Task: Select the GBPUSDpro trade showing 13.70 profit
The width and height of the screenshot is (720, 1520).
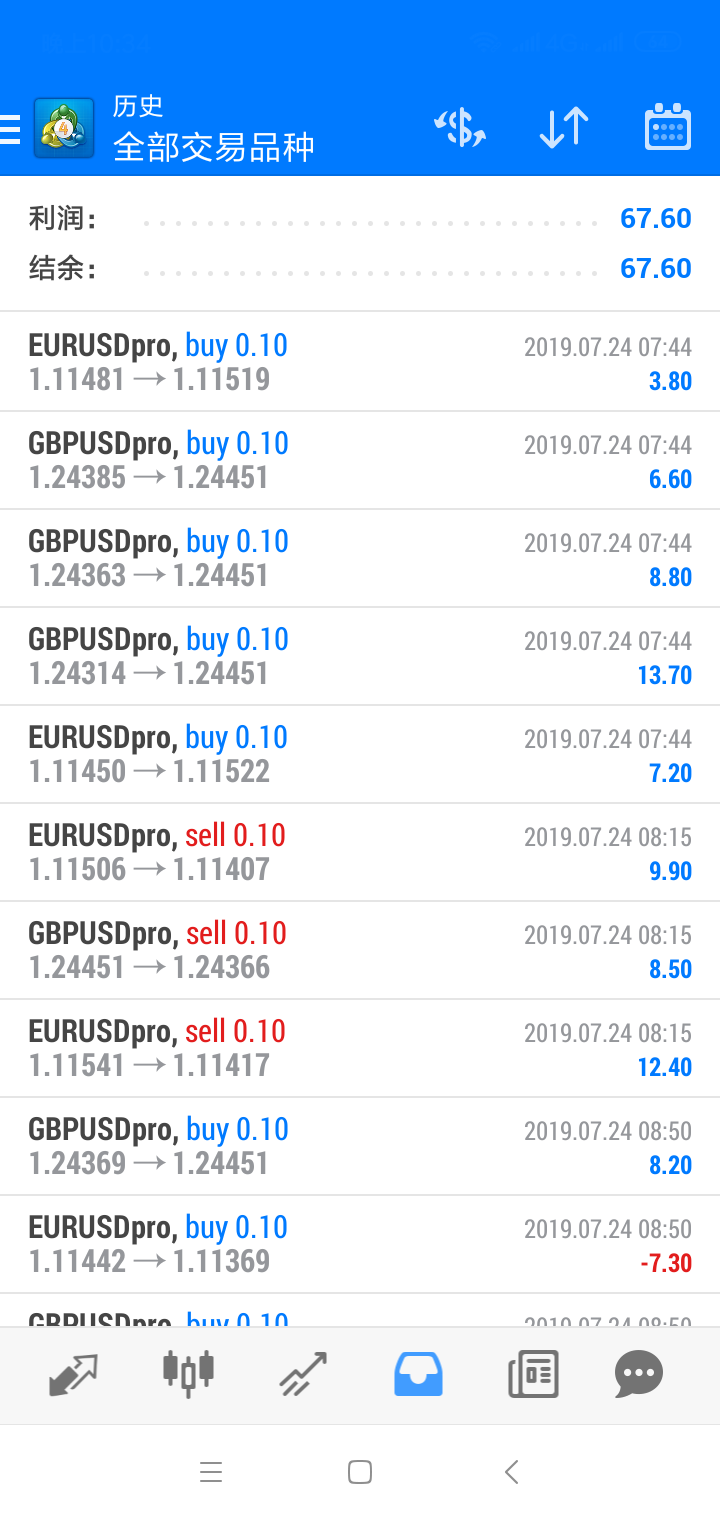Action: point(360,656)
